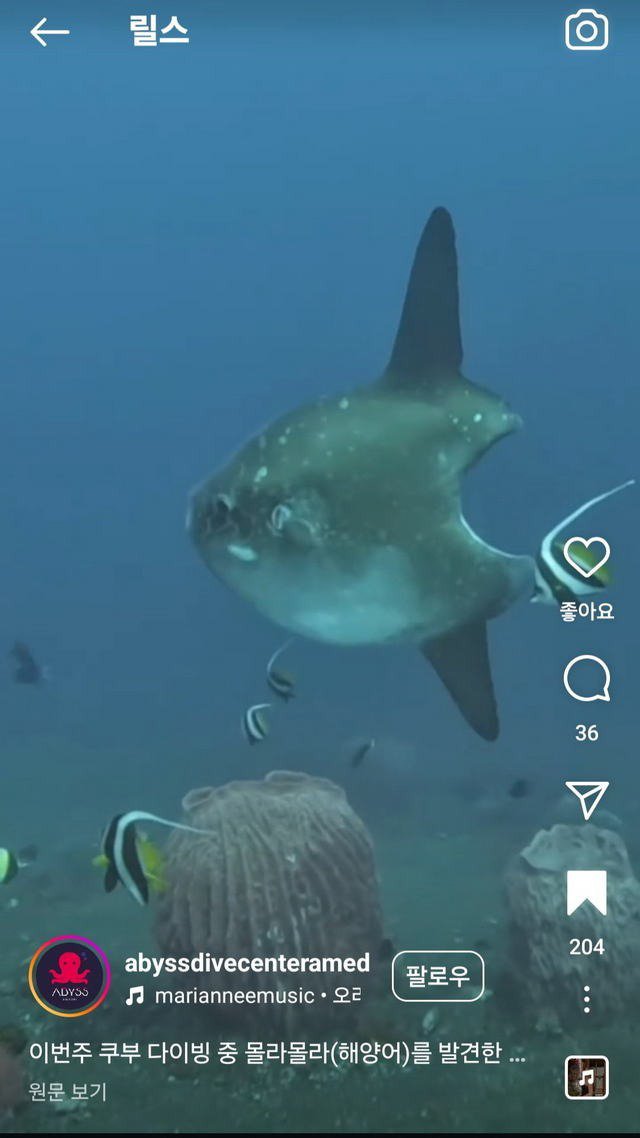Open the abyssdivecenteramed profile picture

(70, 976)
